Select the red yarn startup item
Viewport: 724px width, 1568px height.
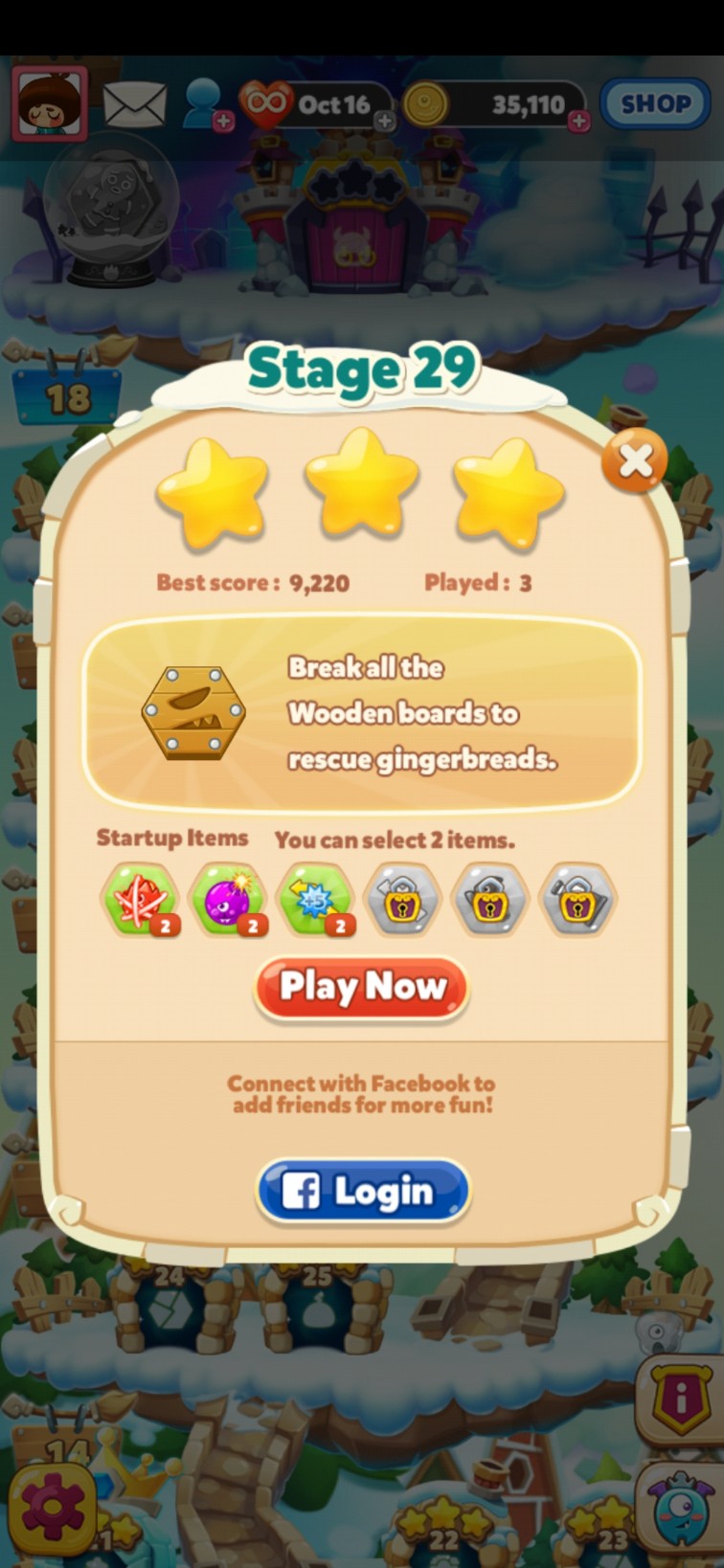tap(140, 898)
